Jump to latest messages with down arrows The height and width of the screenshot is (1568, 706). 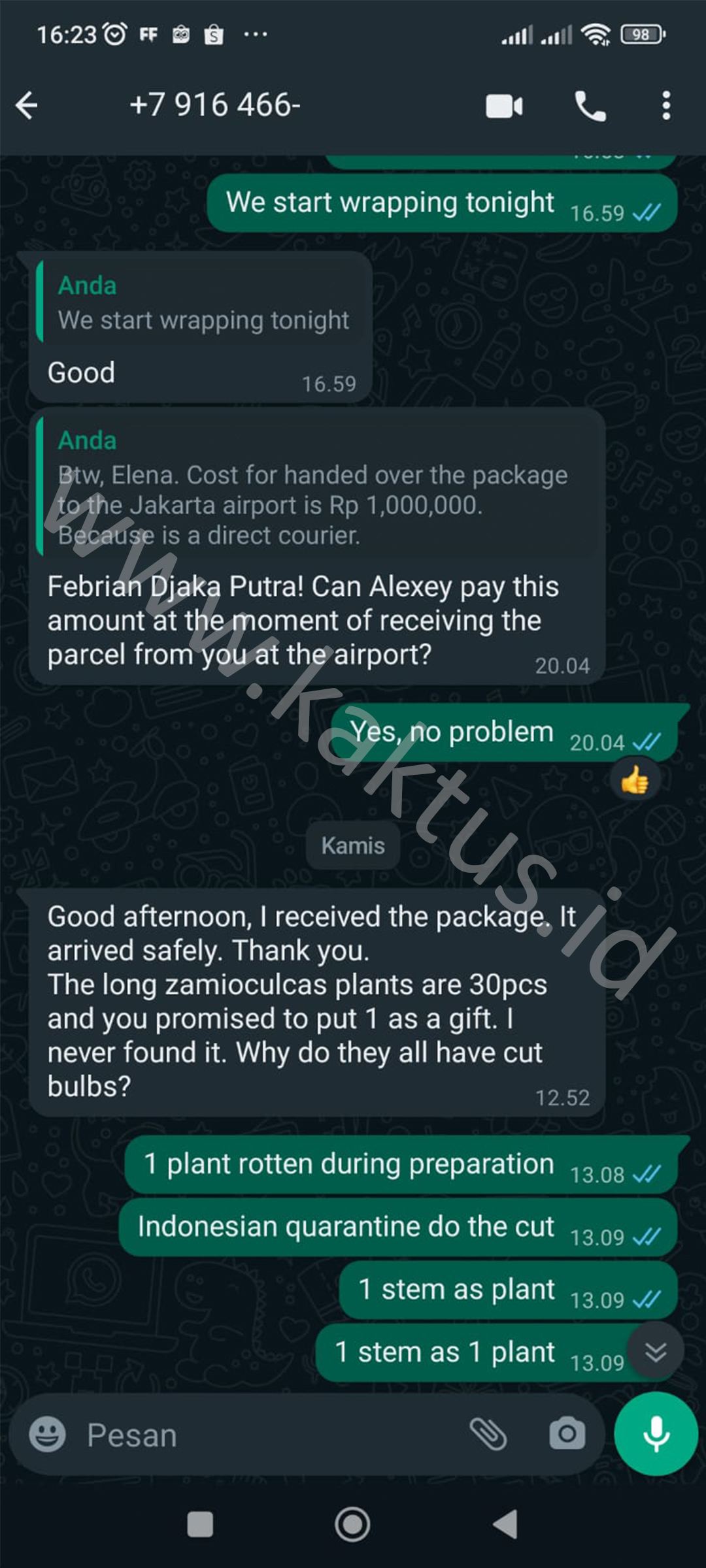coord(655,1352)
